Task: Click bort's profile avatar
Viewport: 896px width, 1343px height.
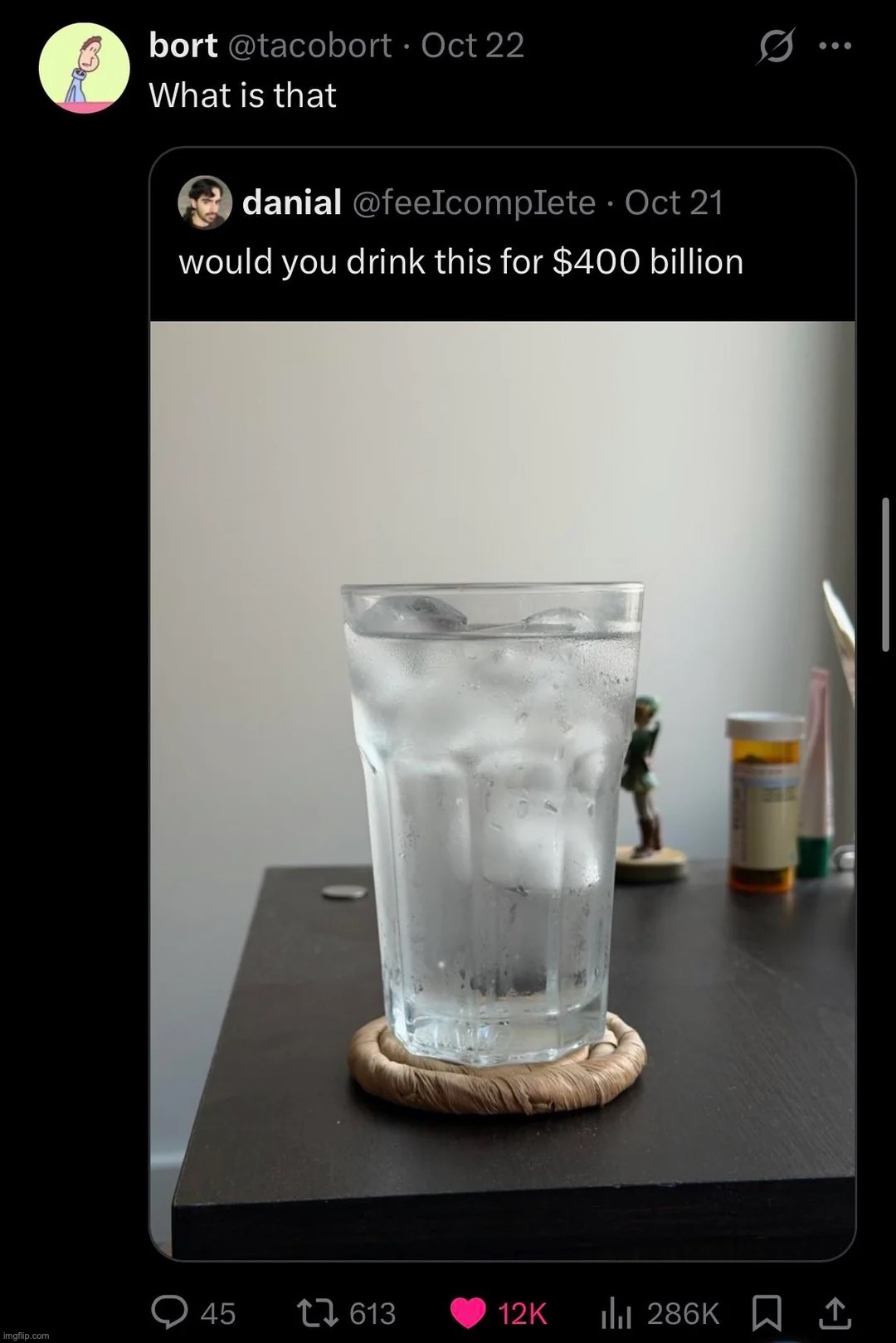Action: 83,68
